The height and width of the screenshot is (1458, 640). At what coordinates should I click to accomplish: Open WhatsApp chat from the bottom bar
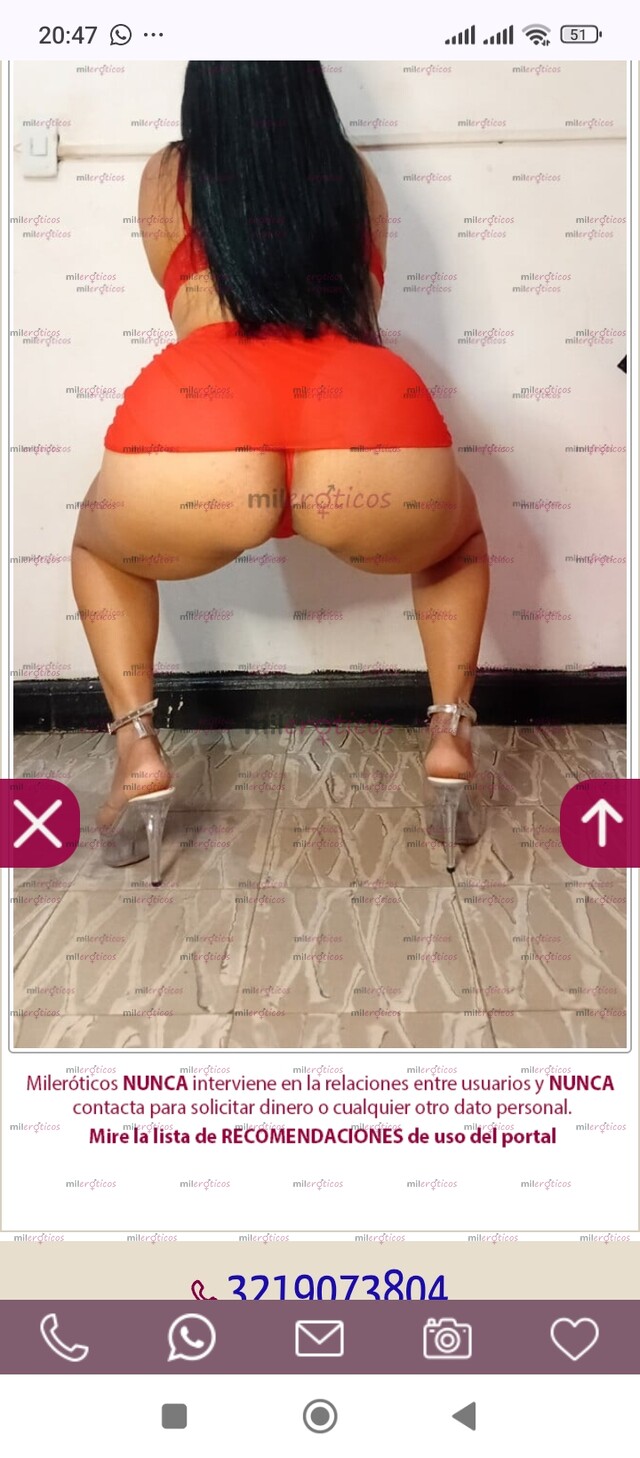pyautogui.click(x=191, y=1337)
